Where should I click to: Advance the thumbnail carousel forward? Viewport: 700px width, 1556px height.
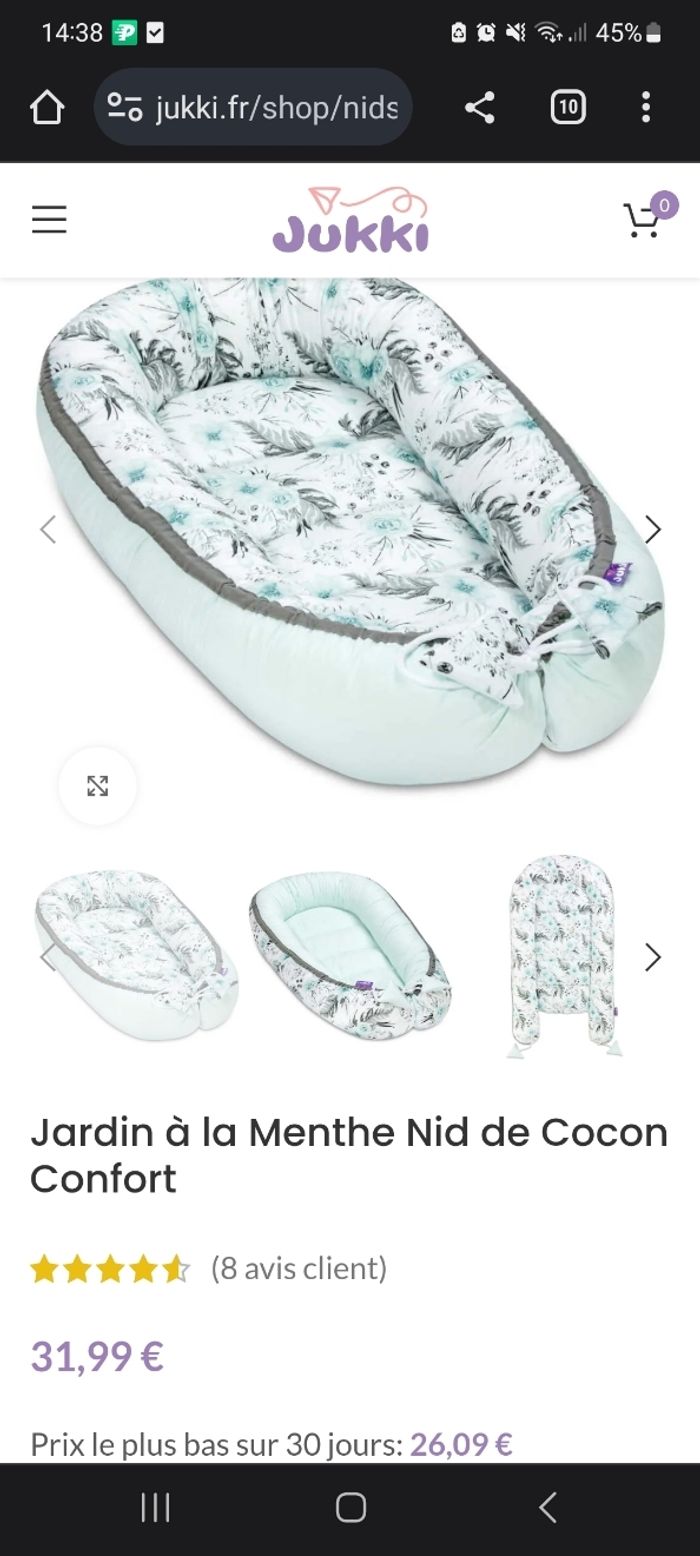[652, 957]
